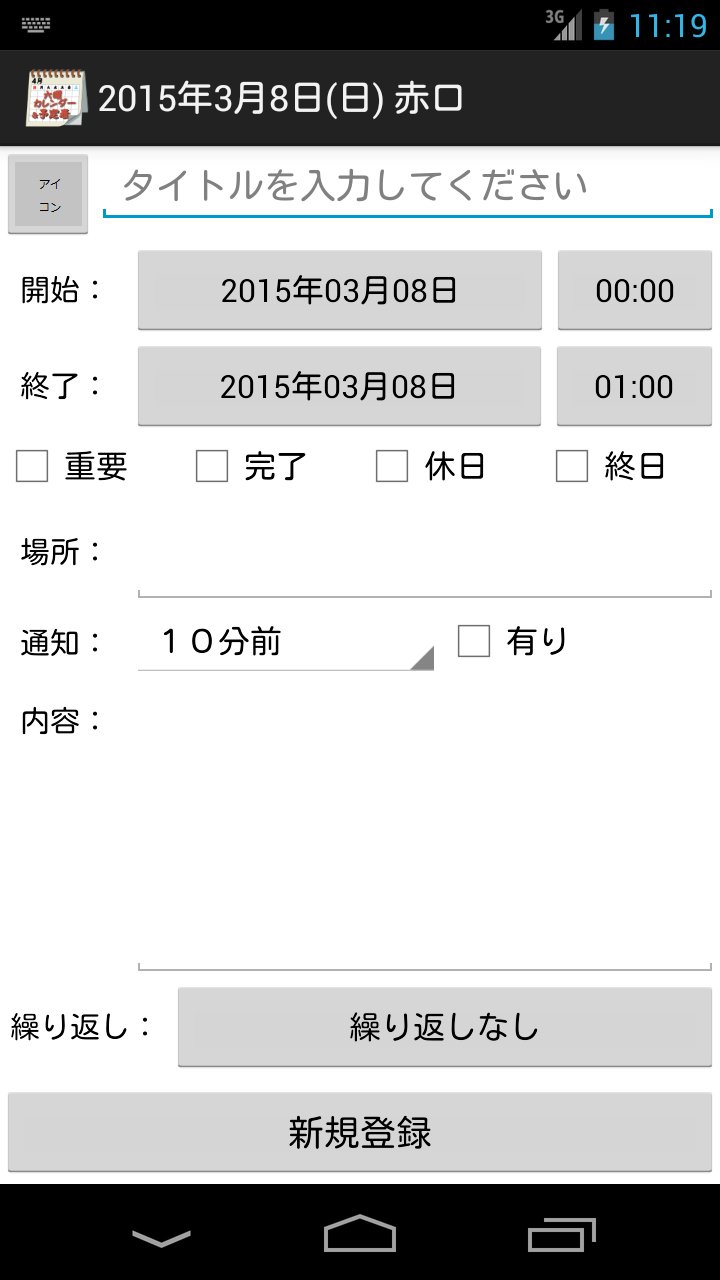This screenshot has width=720, height=1280.
Task: Set the start time shown as 00:00
Action: 634,290
